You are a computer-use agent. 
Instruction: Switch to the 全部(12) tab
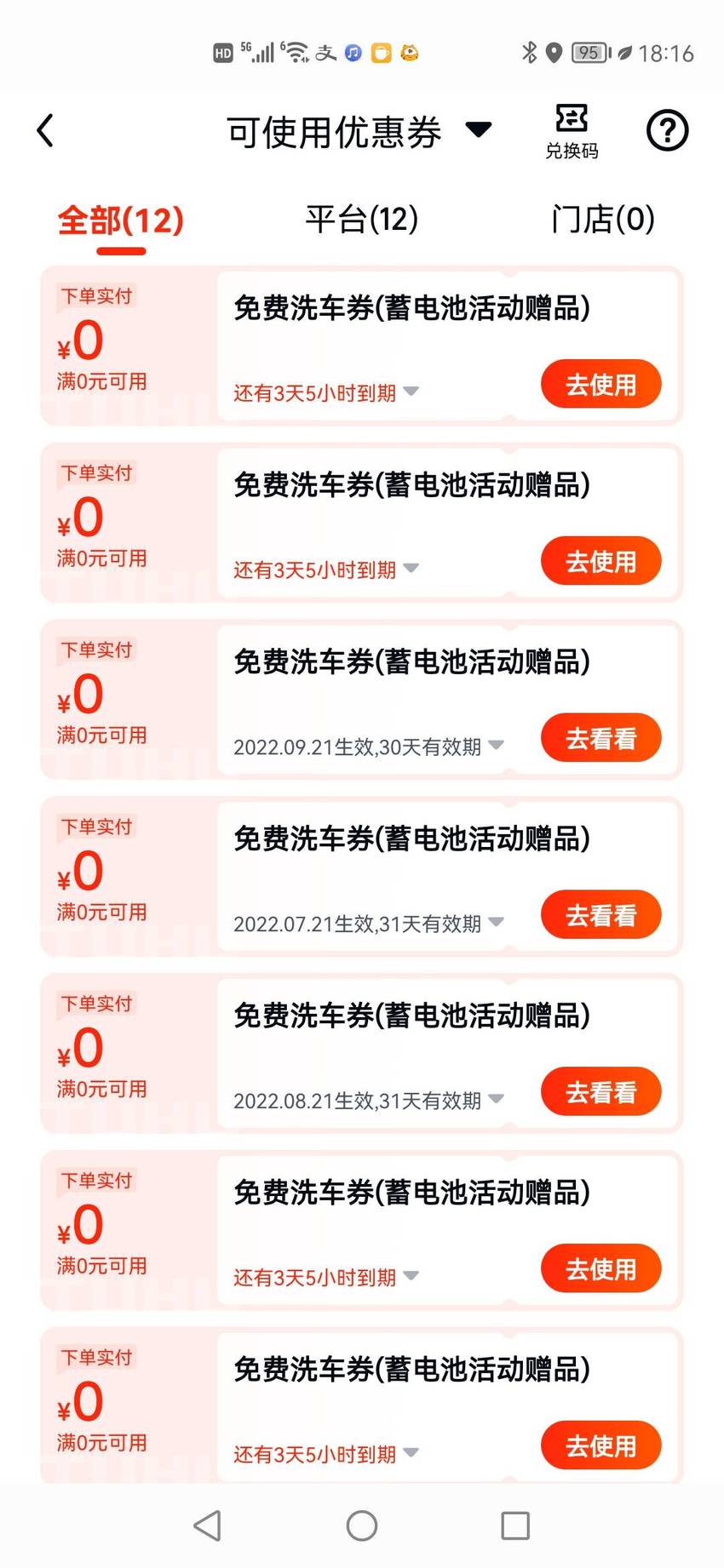point(121,220)
